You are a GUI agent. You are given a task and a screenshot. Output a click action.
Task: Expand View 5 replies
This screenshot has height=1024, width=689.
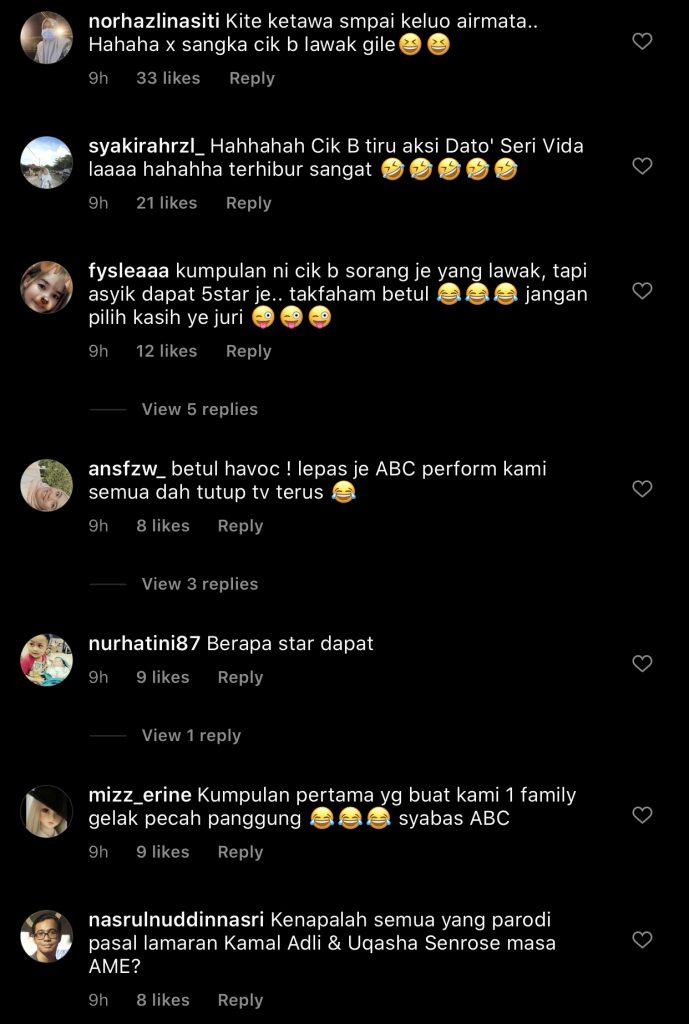(x=199, y=409)
